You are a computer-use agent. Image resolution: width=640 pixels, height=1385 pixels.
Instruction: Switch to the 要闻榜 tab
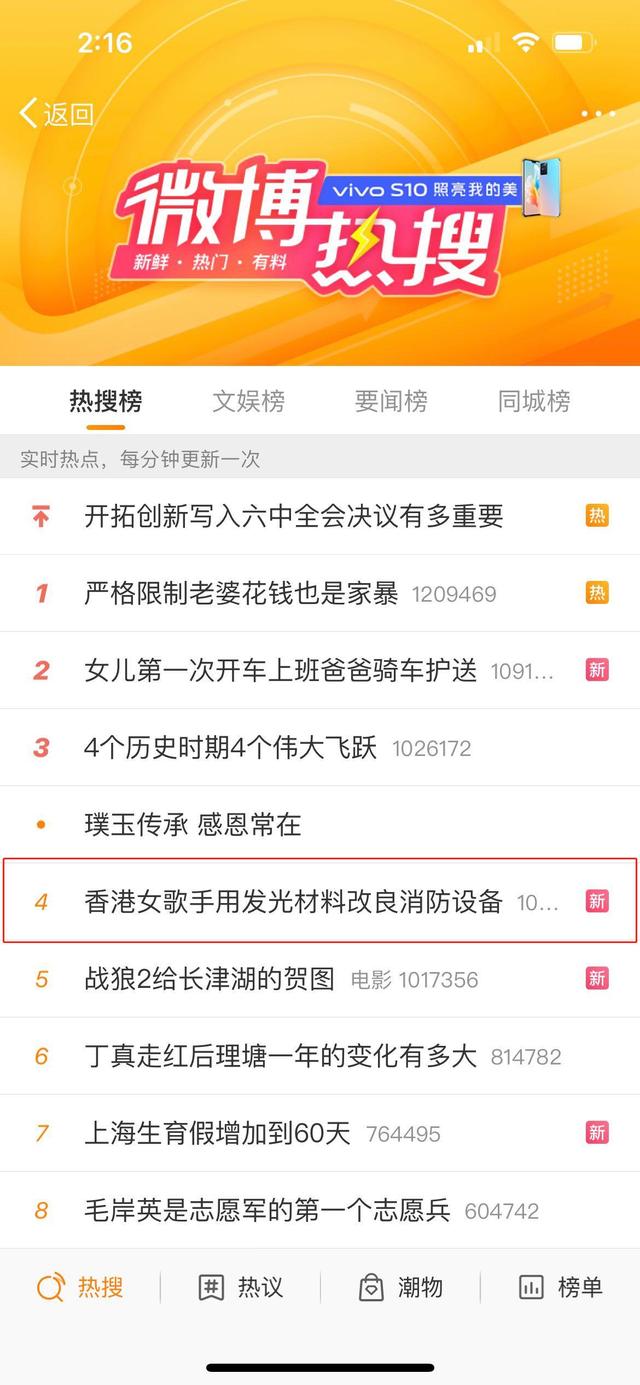391,401
